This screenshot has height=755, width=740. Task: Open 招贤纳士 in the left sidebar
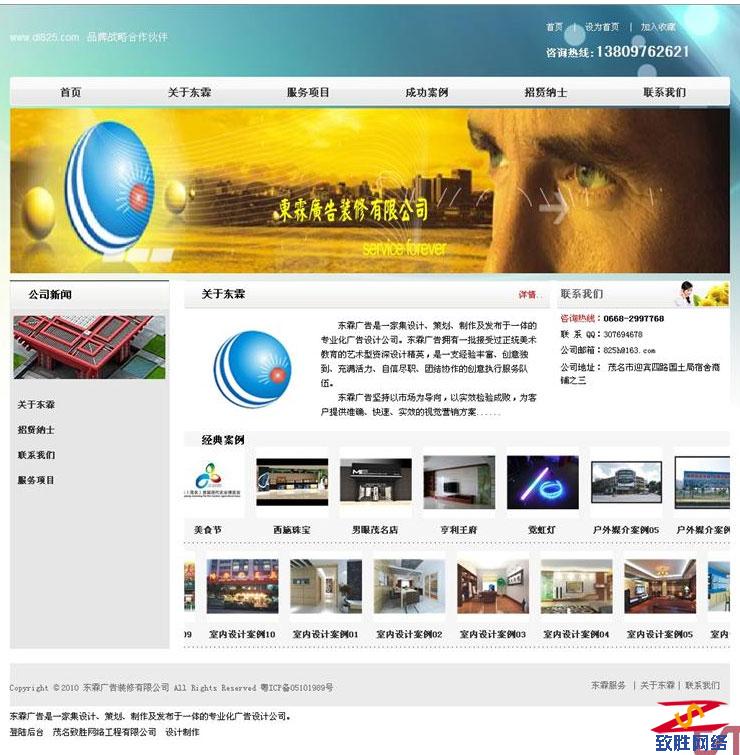click(36, 430)
